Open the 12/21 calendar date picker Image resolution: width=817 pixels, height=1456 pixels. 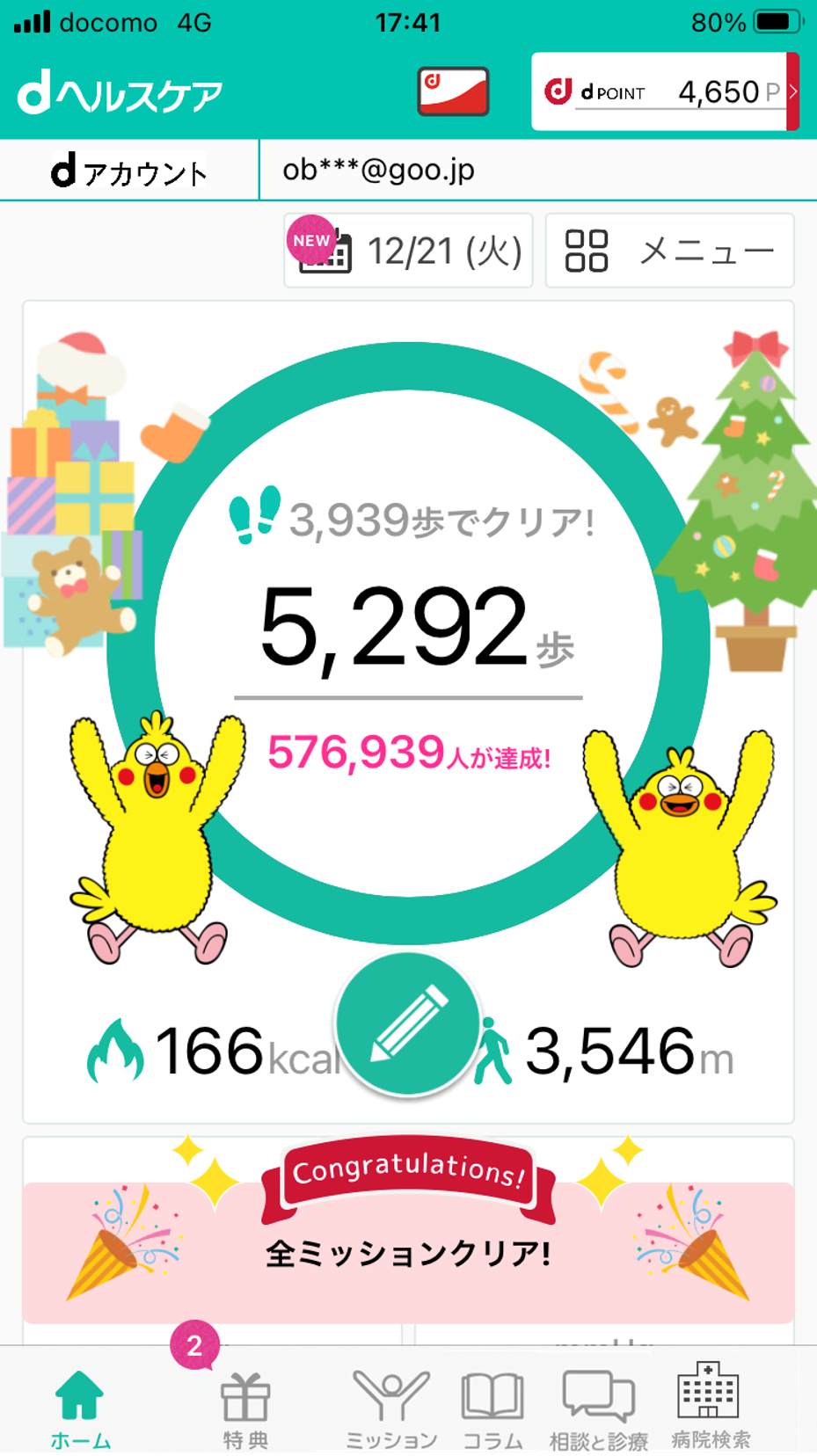(x=408, y=251)
